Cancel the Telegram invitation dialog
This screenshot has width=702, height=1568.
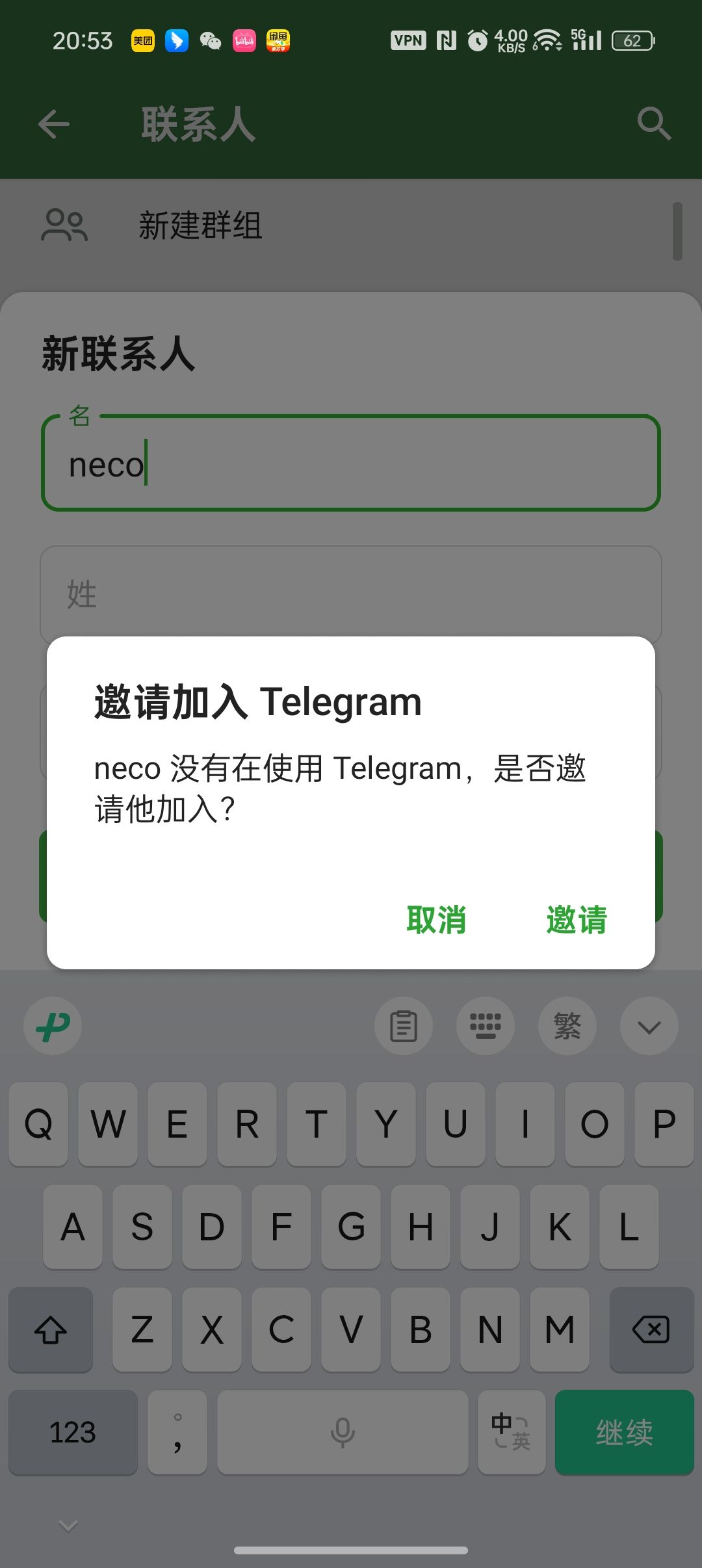pyautogui.click(x=436, y=920)
